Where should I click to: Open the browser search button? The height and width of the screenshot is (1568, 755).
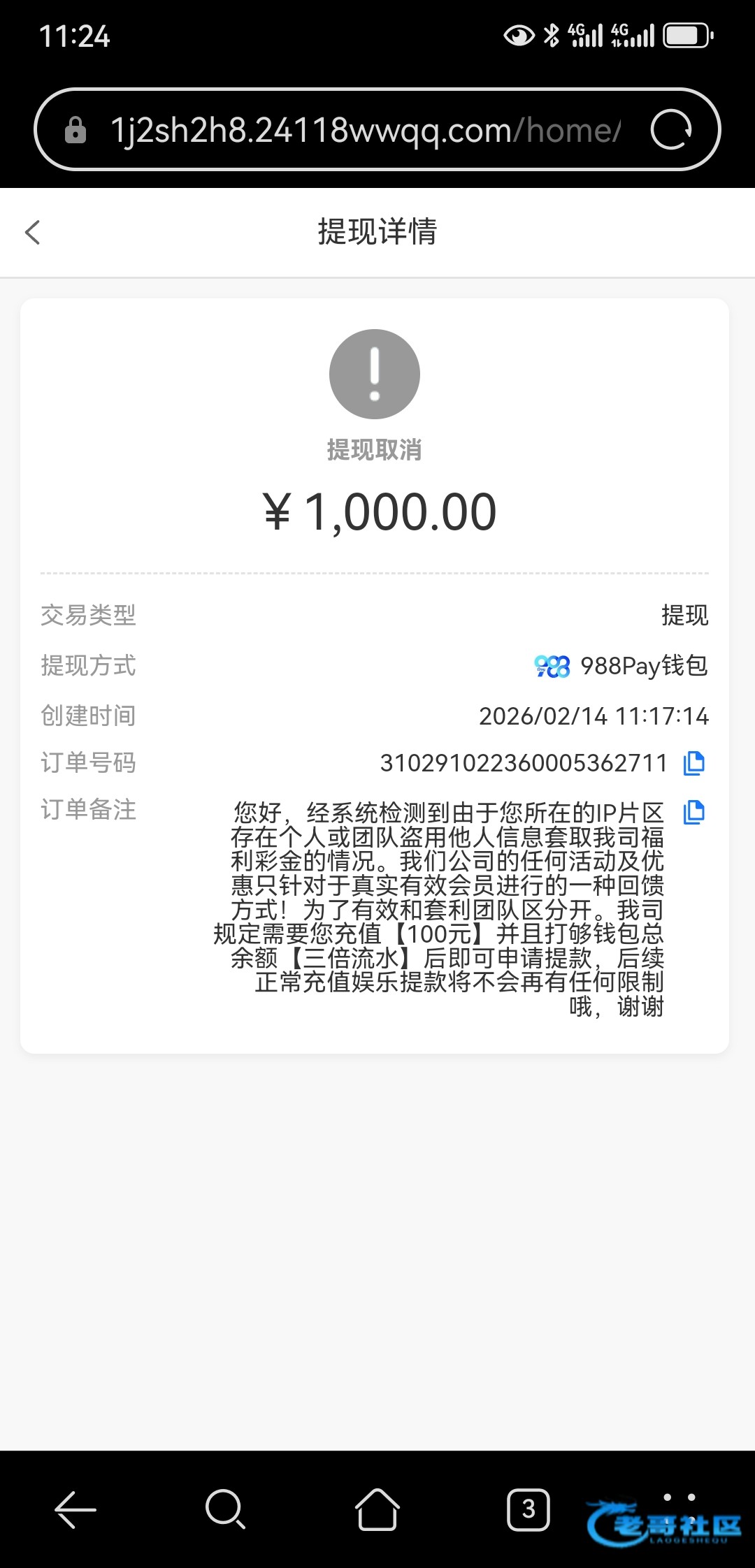click(x=225, y=1509)
